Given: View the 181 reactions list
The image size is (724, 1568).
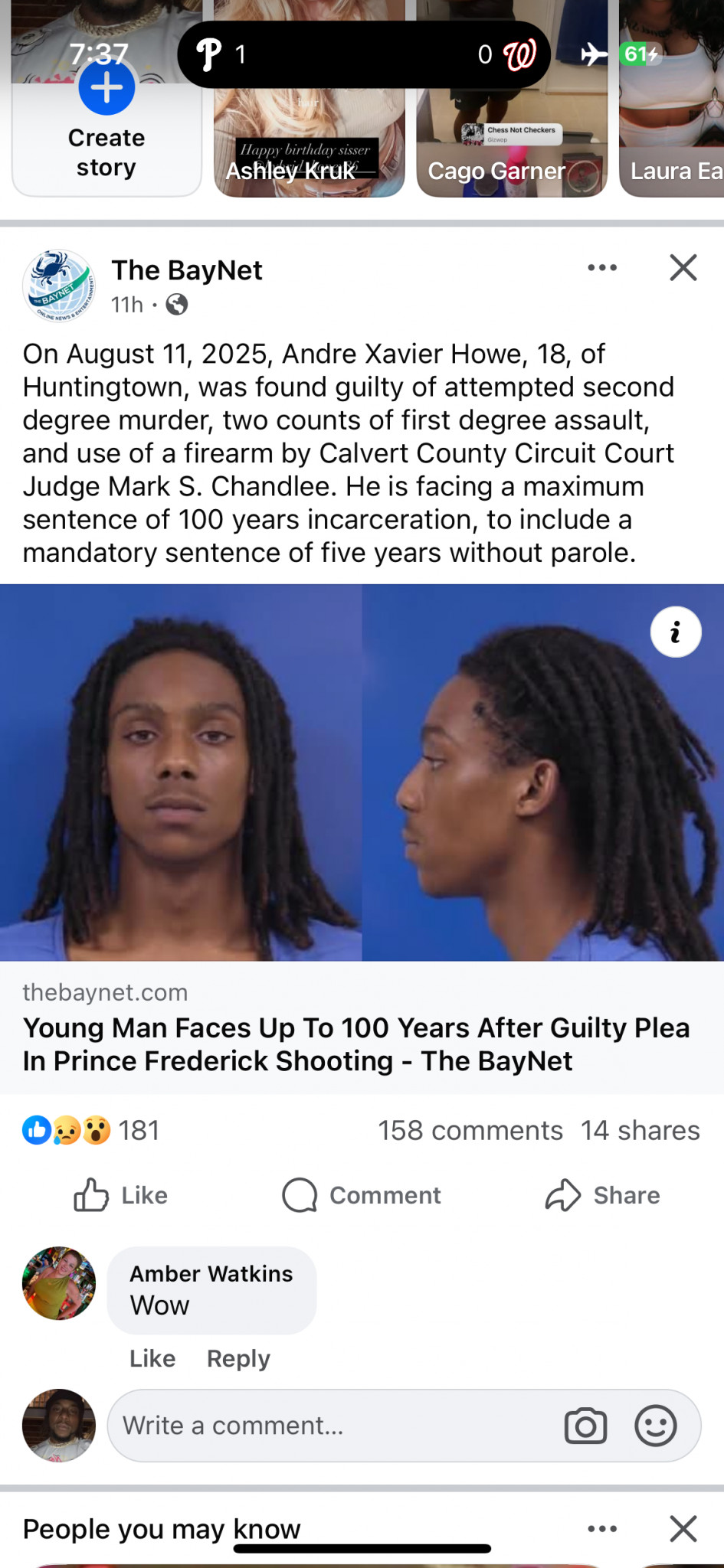Looking at the screenshot, I should click(x=92, y=1130).
